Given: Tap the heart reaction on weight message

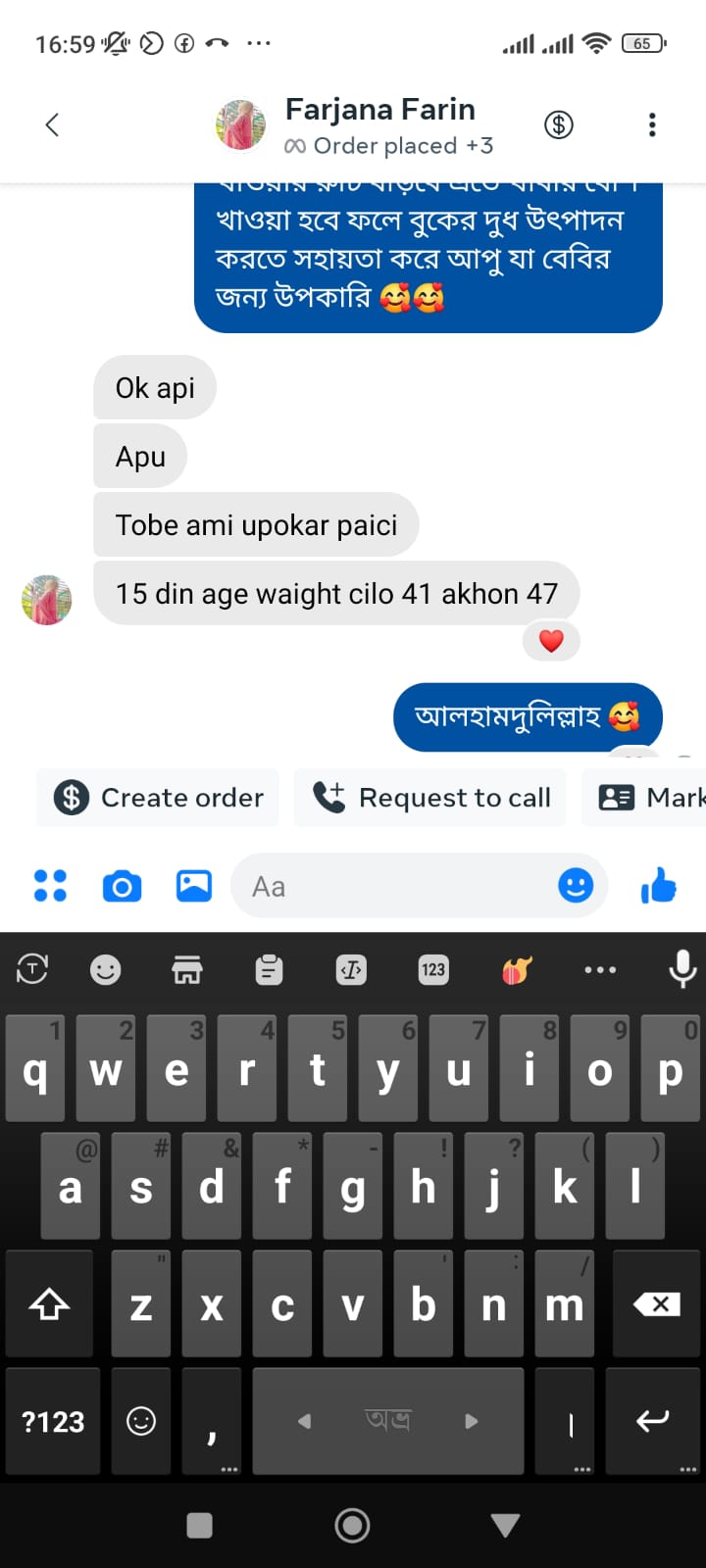Looking at the screenshot, I should coord(551,641).
